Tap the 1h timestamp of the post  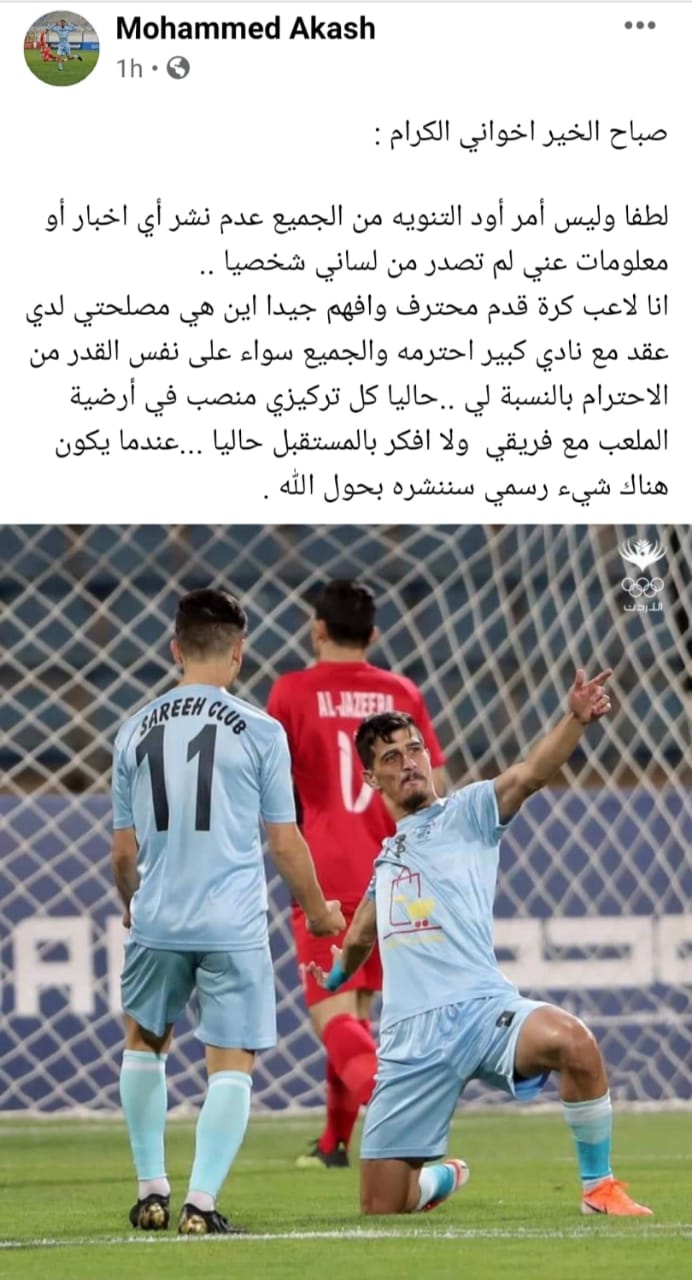(129, 68)
